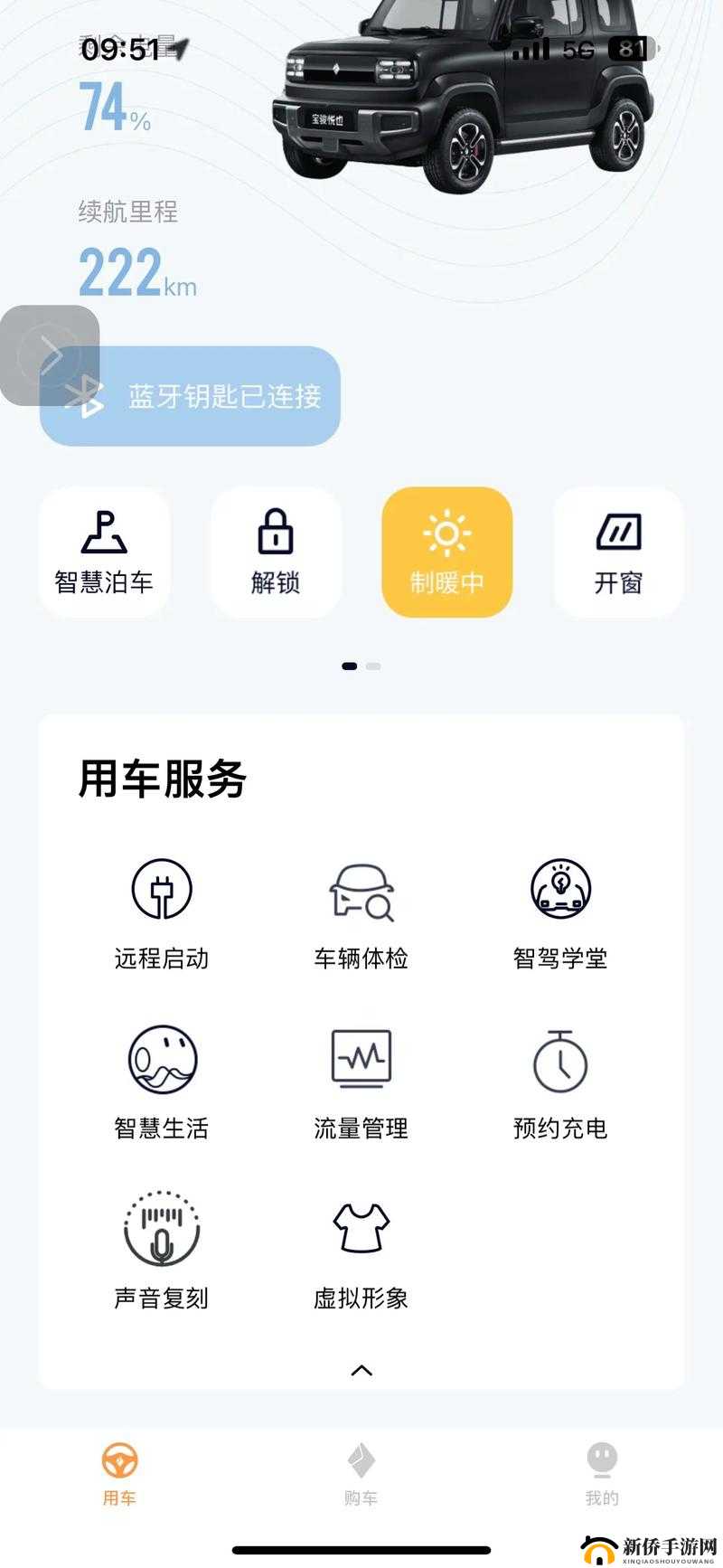
Task: Open the 远程启动 remote start feature
Action: pyautogui.click(x=160, y=913)
